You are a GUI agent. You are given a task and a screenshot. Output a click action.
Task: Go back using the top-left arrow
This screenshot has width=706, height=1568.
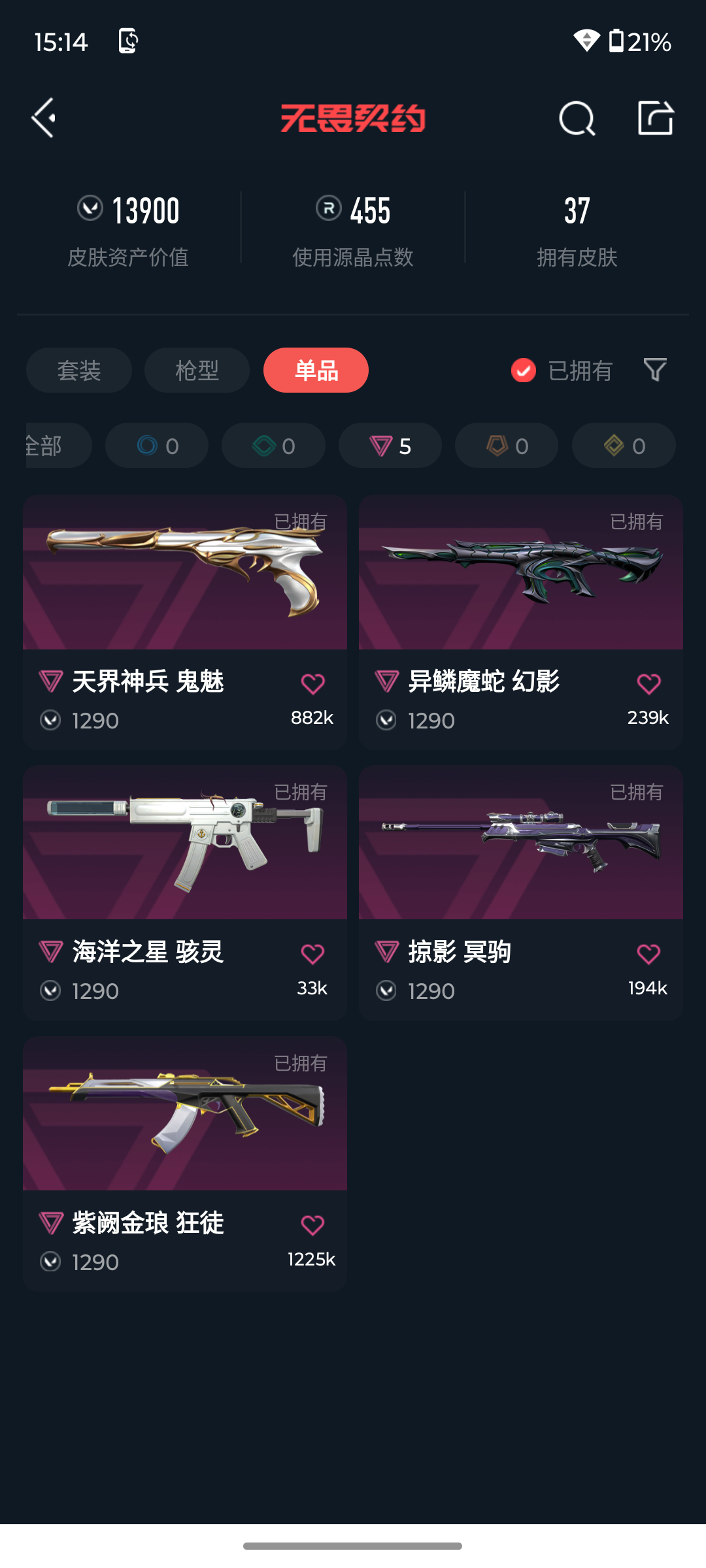click(43, 118)
